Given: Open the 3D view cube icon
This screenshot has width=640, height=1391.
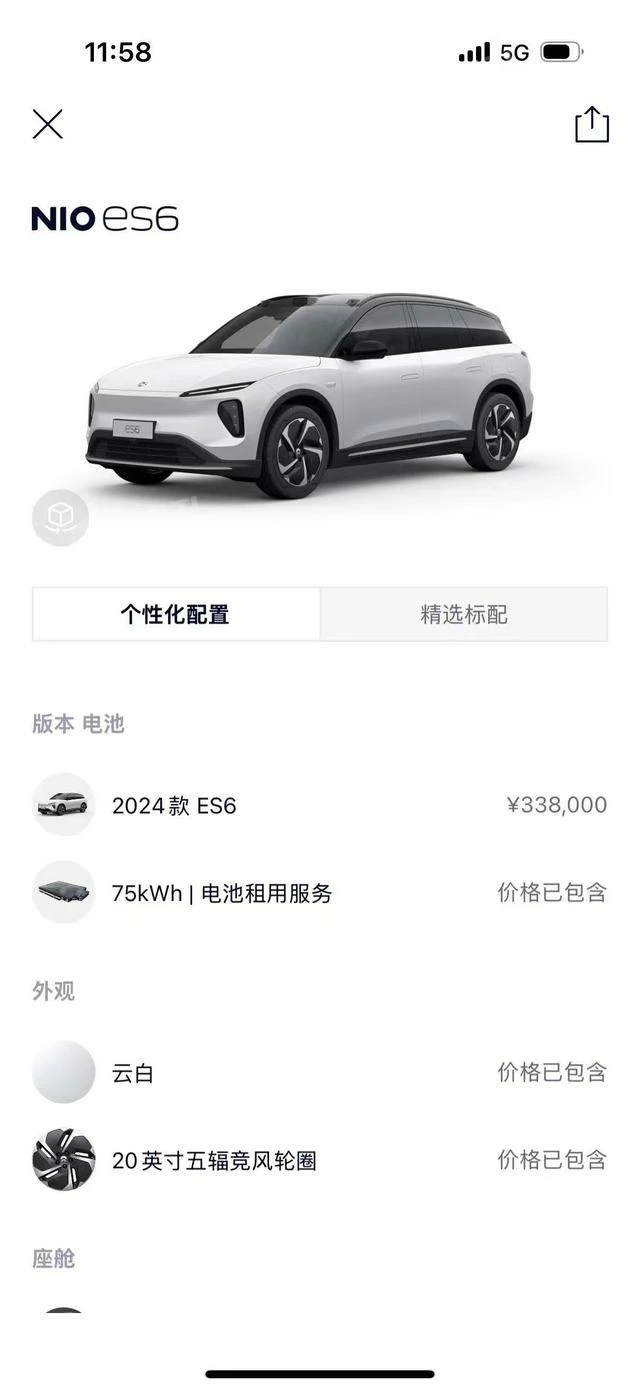Looking at the screenshot, I should click(x=60, y=517).
